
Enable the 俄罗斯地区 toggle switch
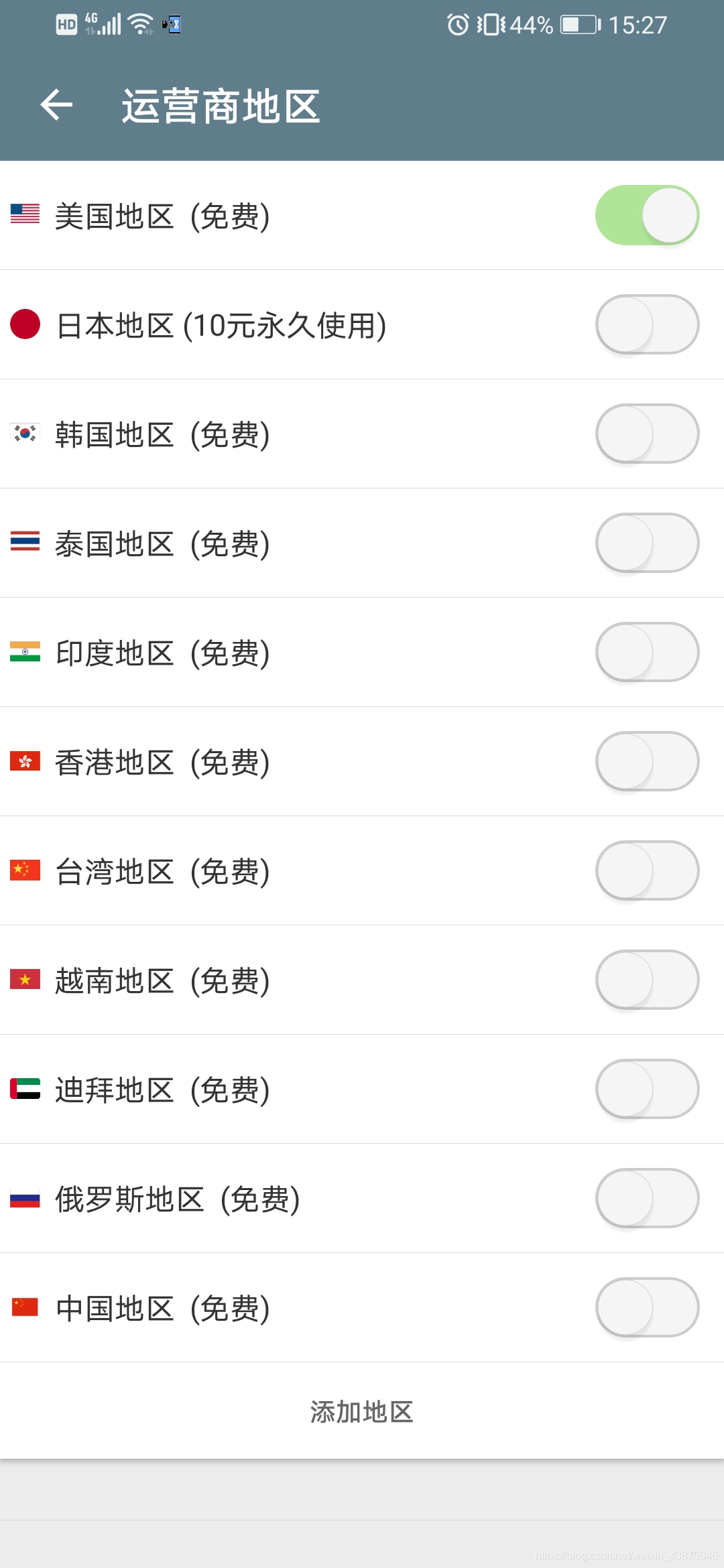tap(646, 1199)
